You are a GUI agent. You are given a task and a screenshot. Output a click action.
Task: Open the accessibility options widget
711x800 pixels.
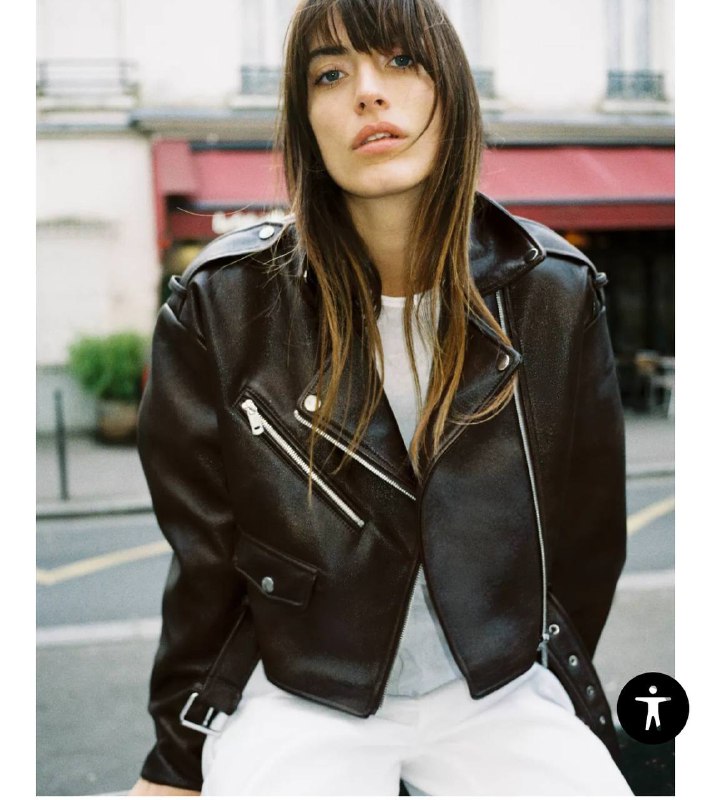click(652, 708)
